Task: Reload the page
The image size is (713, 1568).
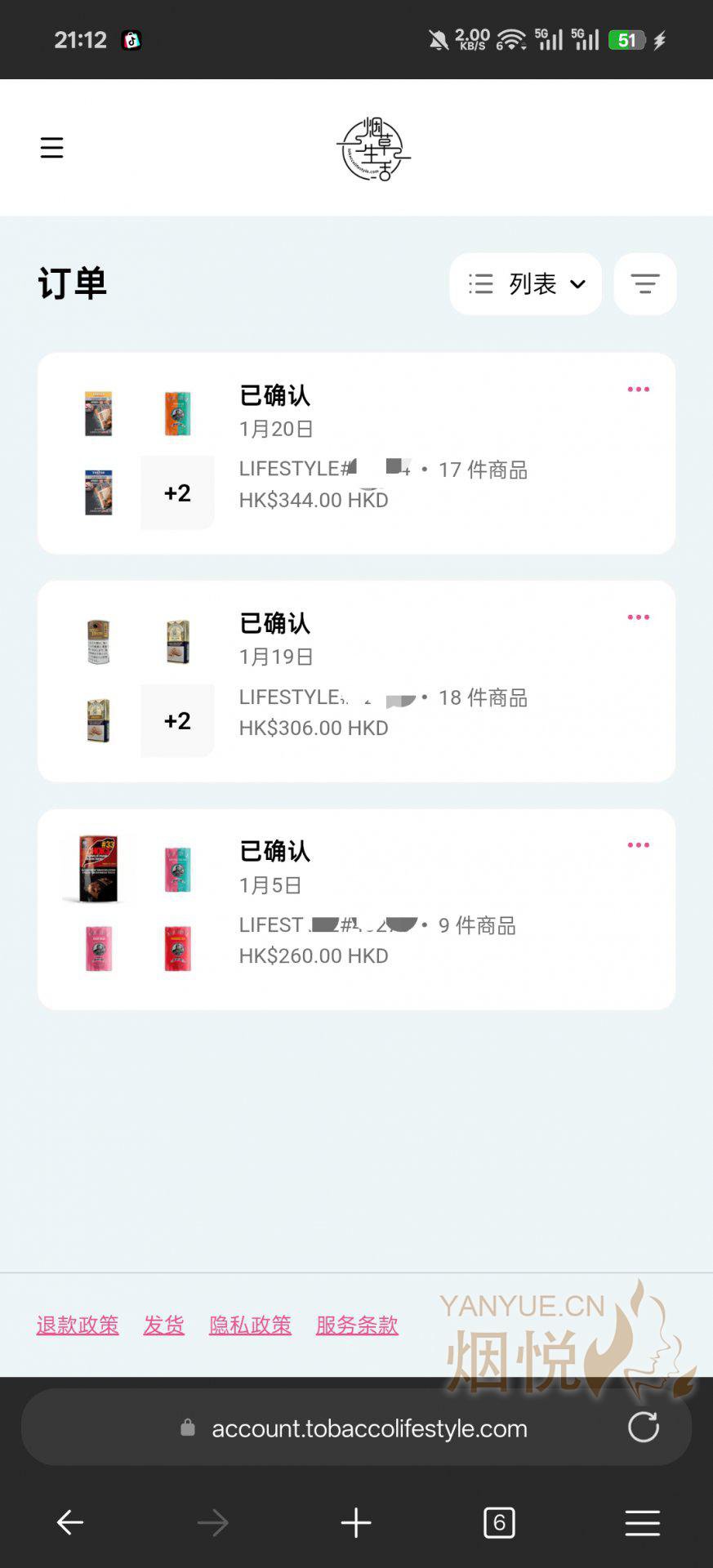Action: tap(644, 1428)
